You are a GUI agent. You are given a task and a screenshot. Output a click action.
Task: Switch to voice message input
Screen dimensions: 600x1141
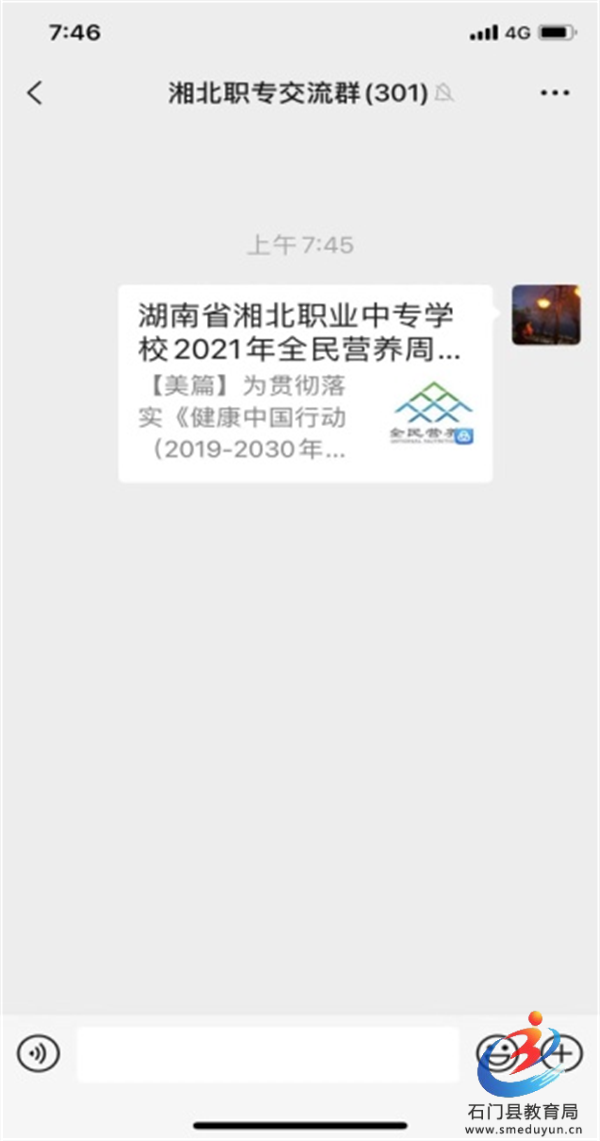(x=38, y=1053)
